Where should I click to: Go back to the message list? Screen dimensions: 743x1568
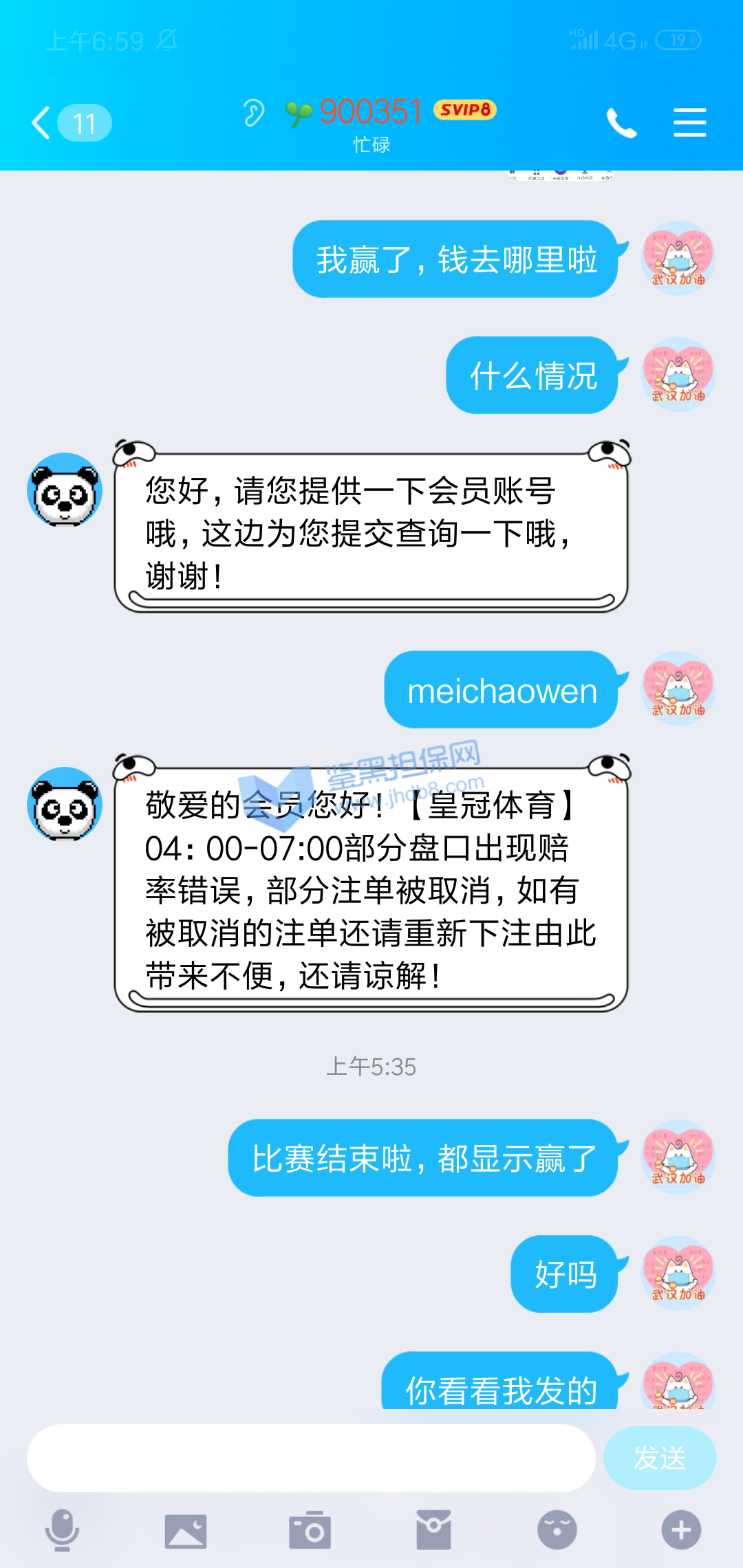coord(43,123)
